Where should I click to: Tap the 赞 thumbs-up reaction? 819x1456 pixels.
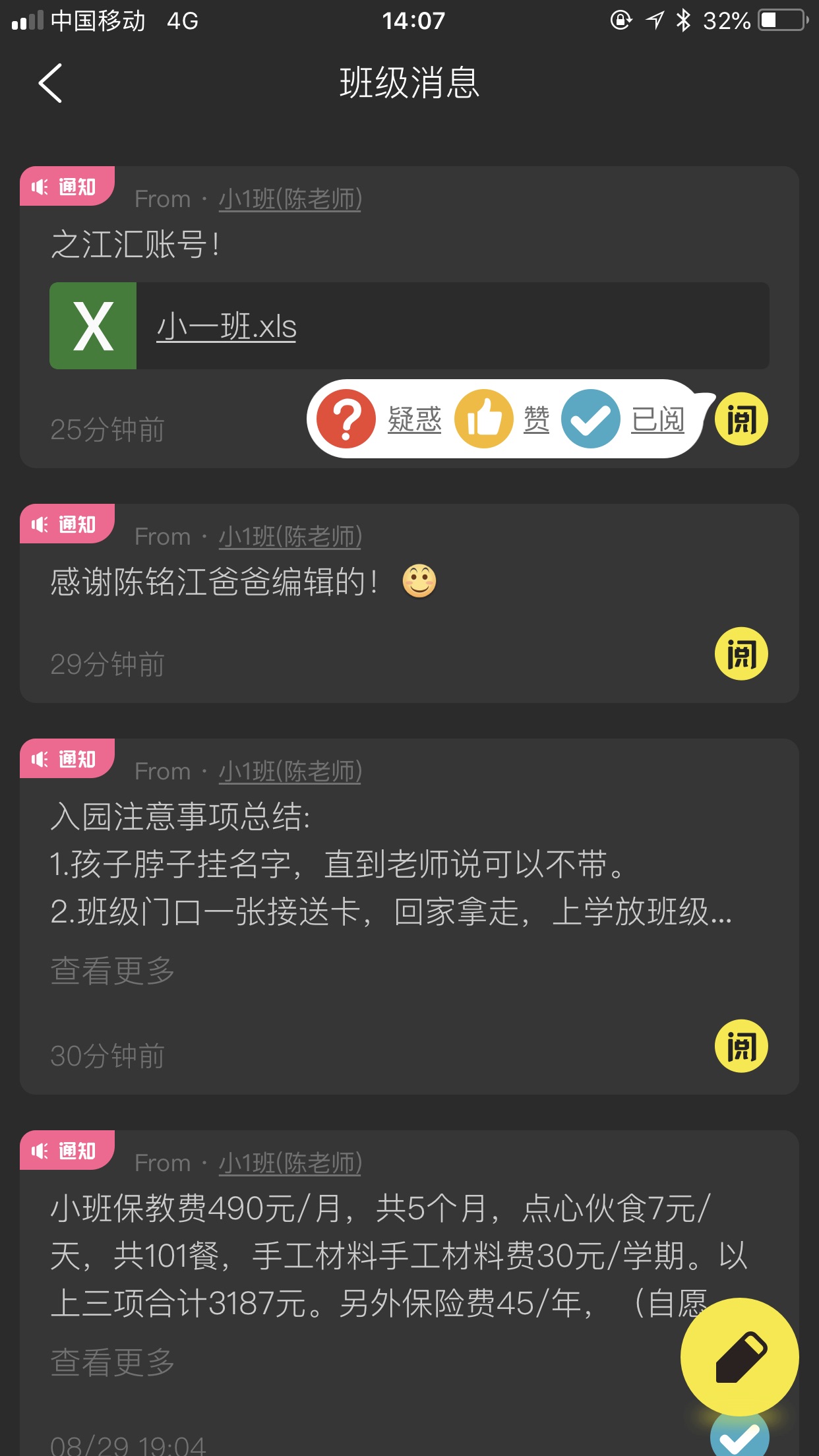click(502, 419)
